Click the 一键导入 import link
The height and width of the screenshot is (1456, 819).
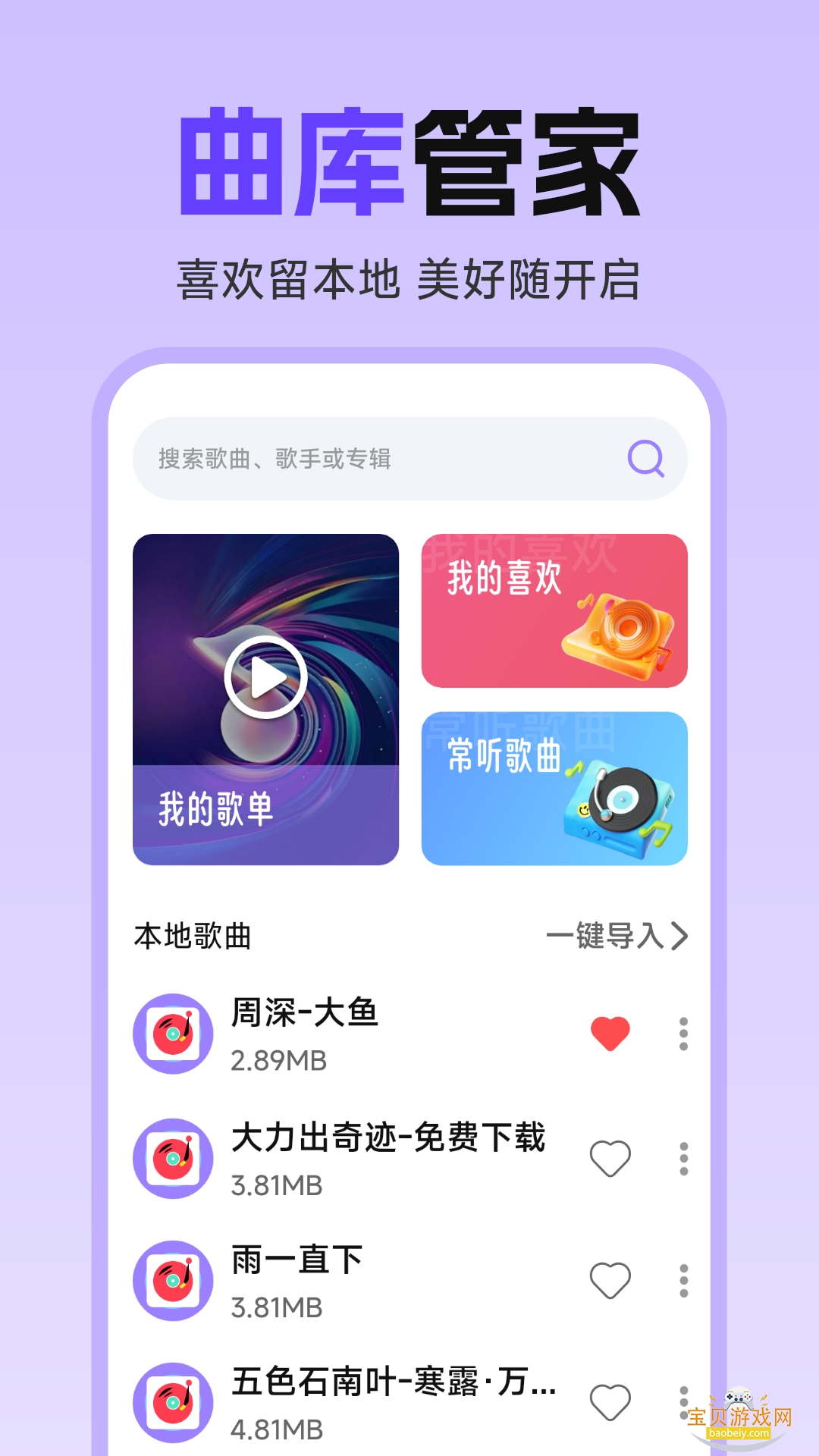click(607, 938)
